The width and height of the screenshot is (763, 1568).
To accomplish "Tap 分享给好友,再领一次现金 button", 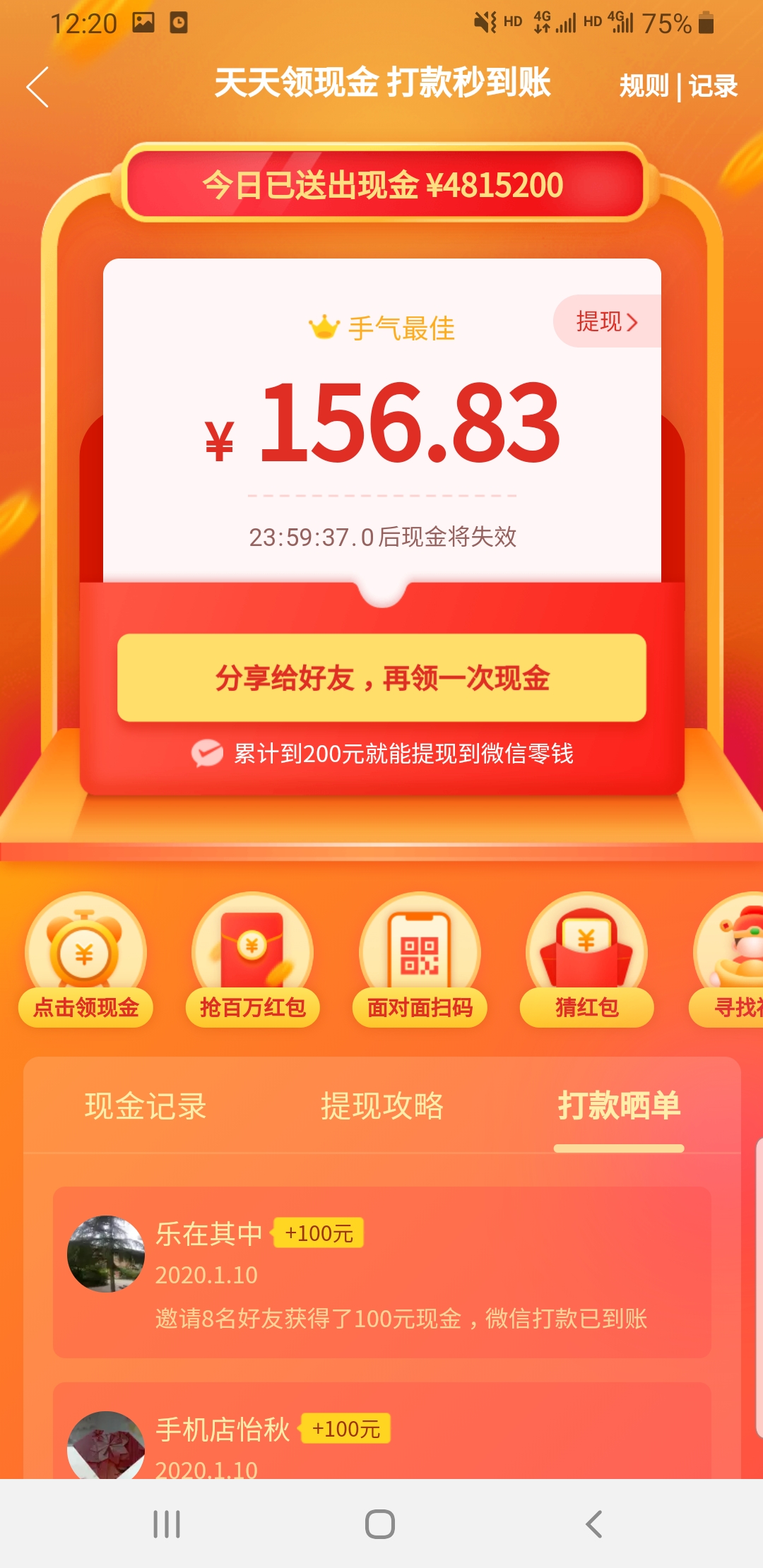I will click(x=381, y=678).
